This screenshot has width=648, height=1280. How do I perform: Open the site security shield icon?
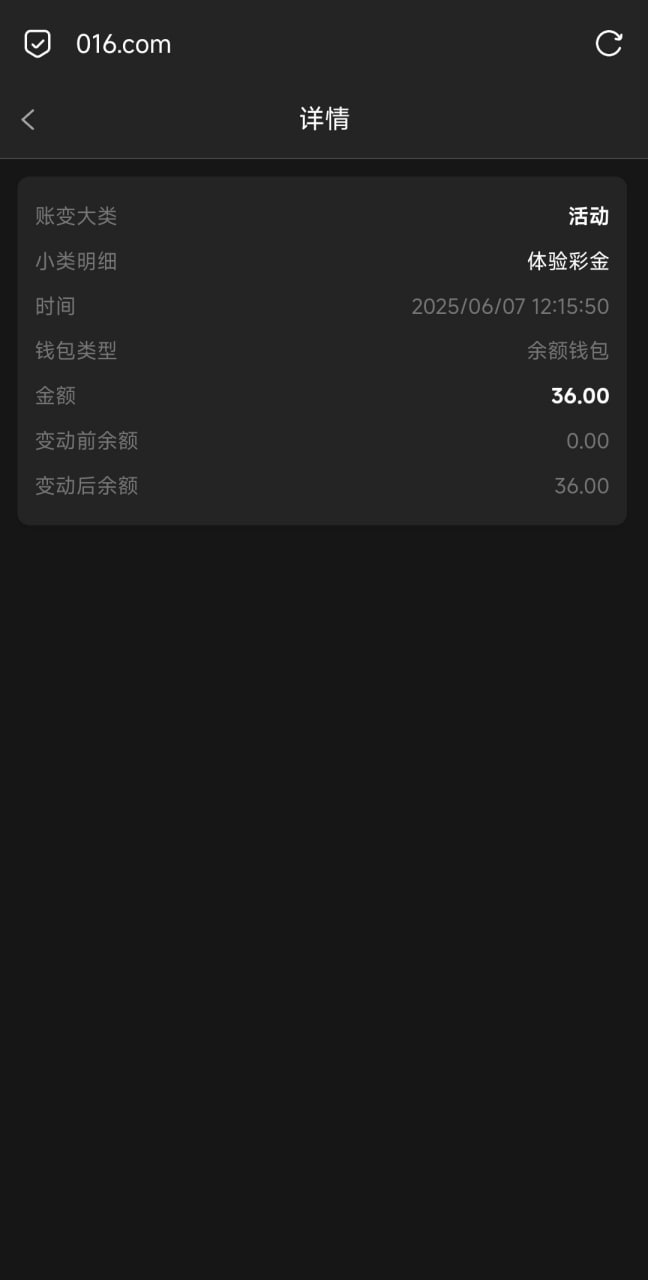tap(37, 44)
